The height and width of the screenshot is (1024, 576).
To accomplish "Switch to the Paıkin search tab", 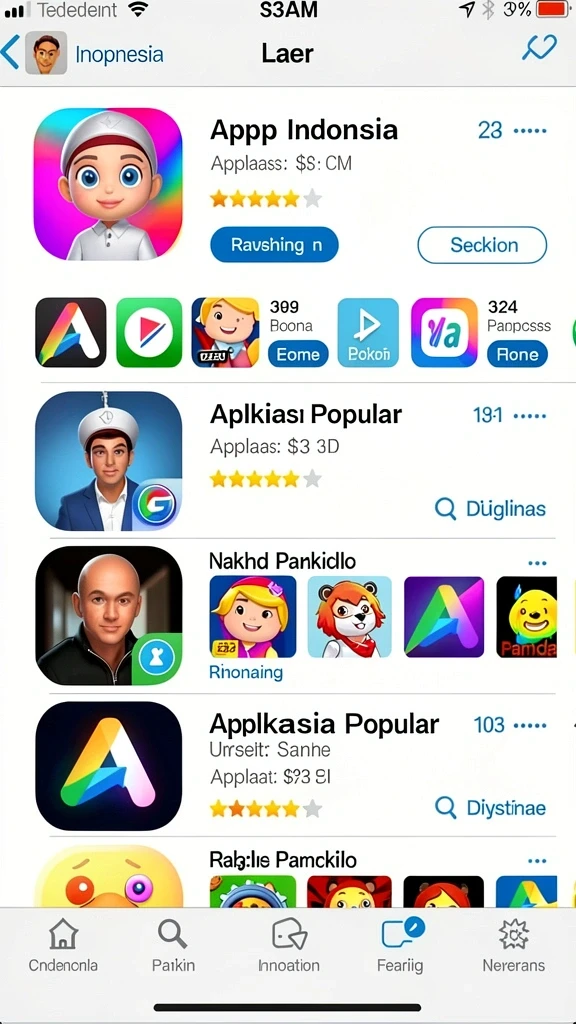I will pyautogui.click(x=173, y=946).
